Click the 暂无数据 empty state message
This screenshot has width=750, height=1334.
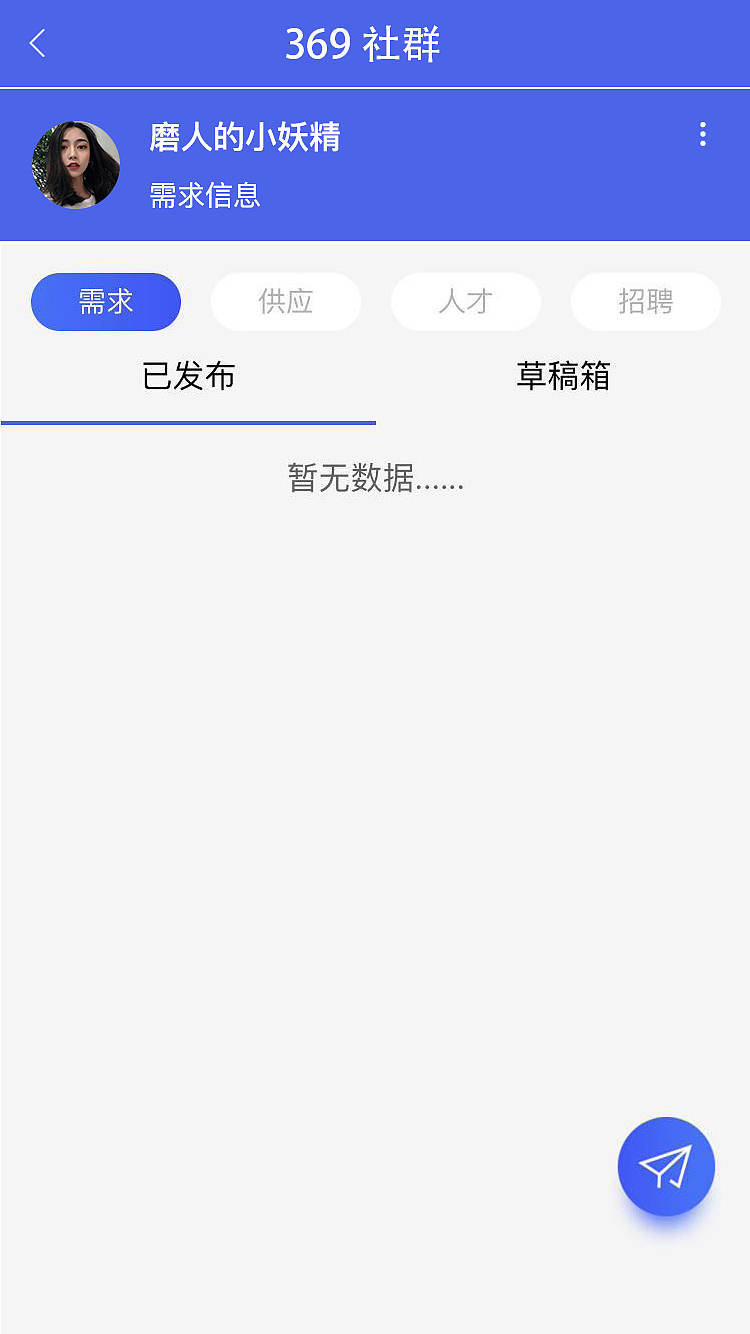[x=375, y=479]
